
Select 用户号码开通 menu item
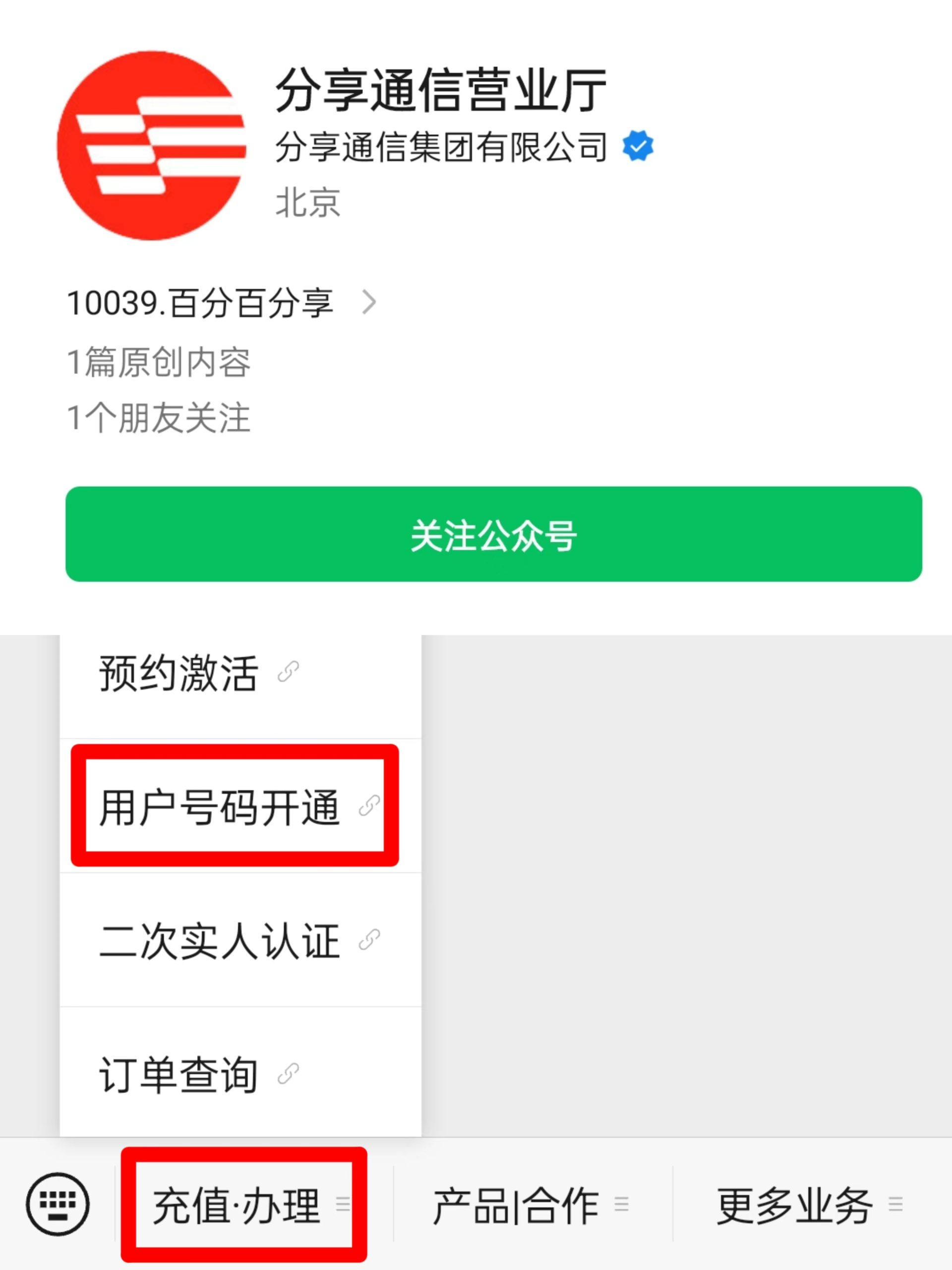tap(236, 807)
